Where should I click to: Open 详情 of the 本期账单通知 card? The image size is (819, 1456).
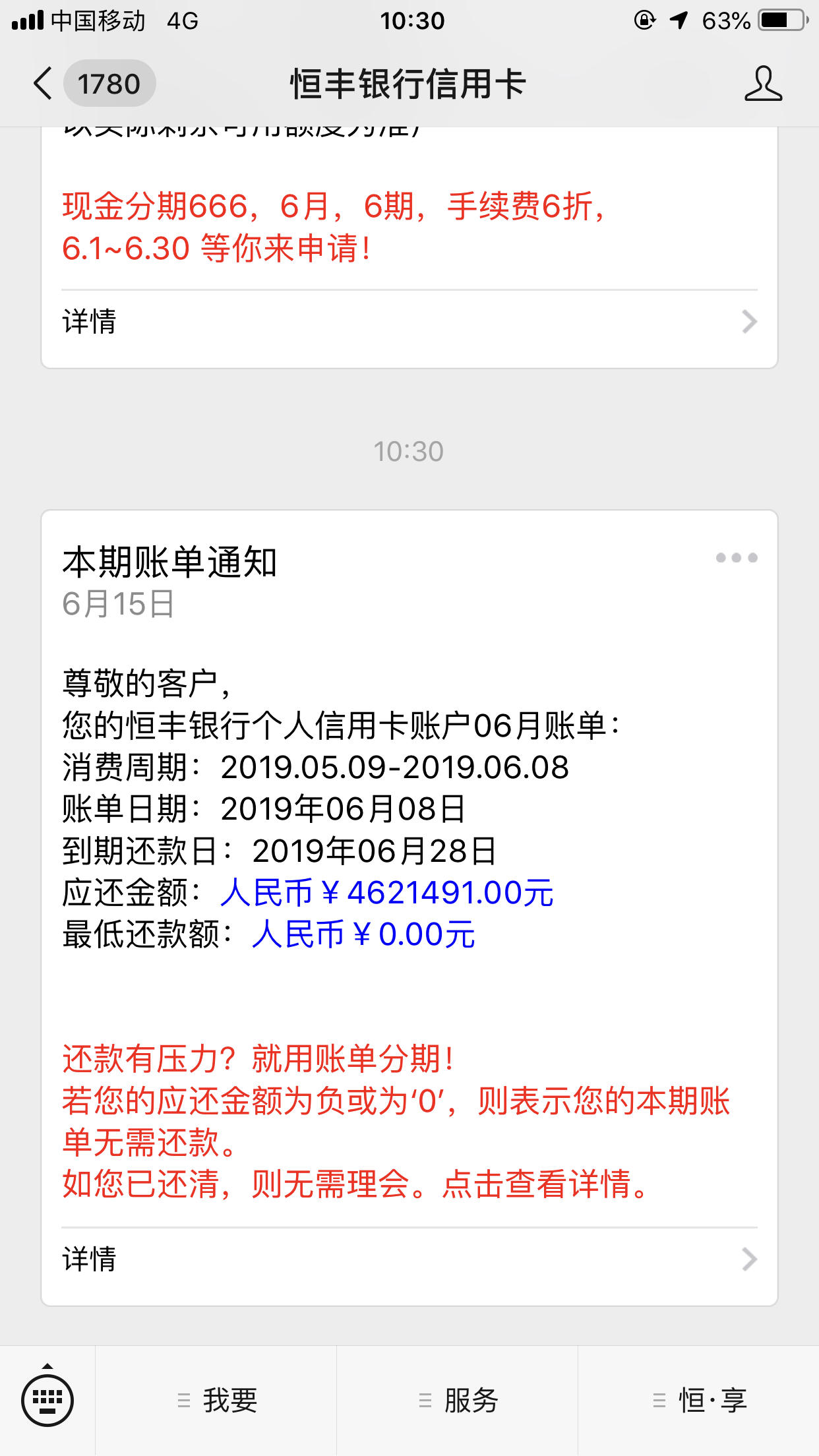click(x=409, y=1259)
